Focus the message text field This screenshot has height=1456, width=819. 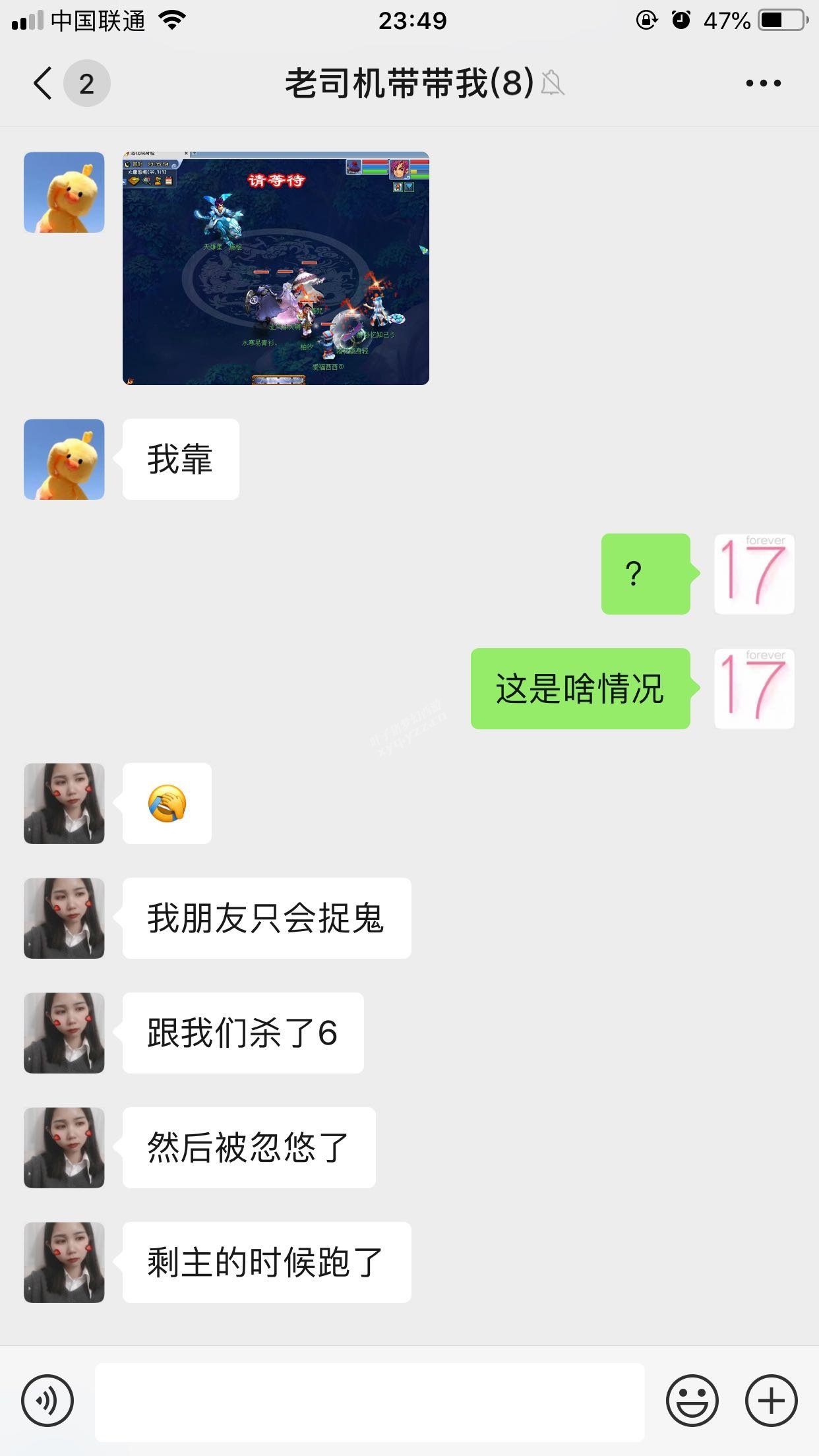pos(369,1401)
